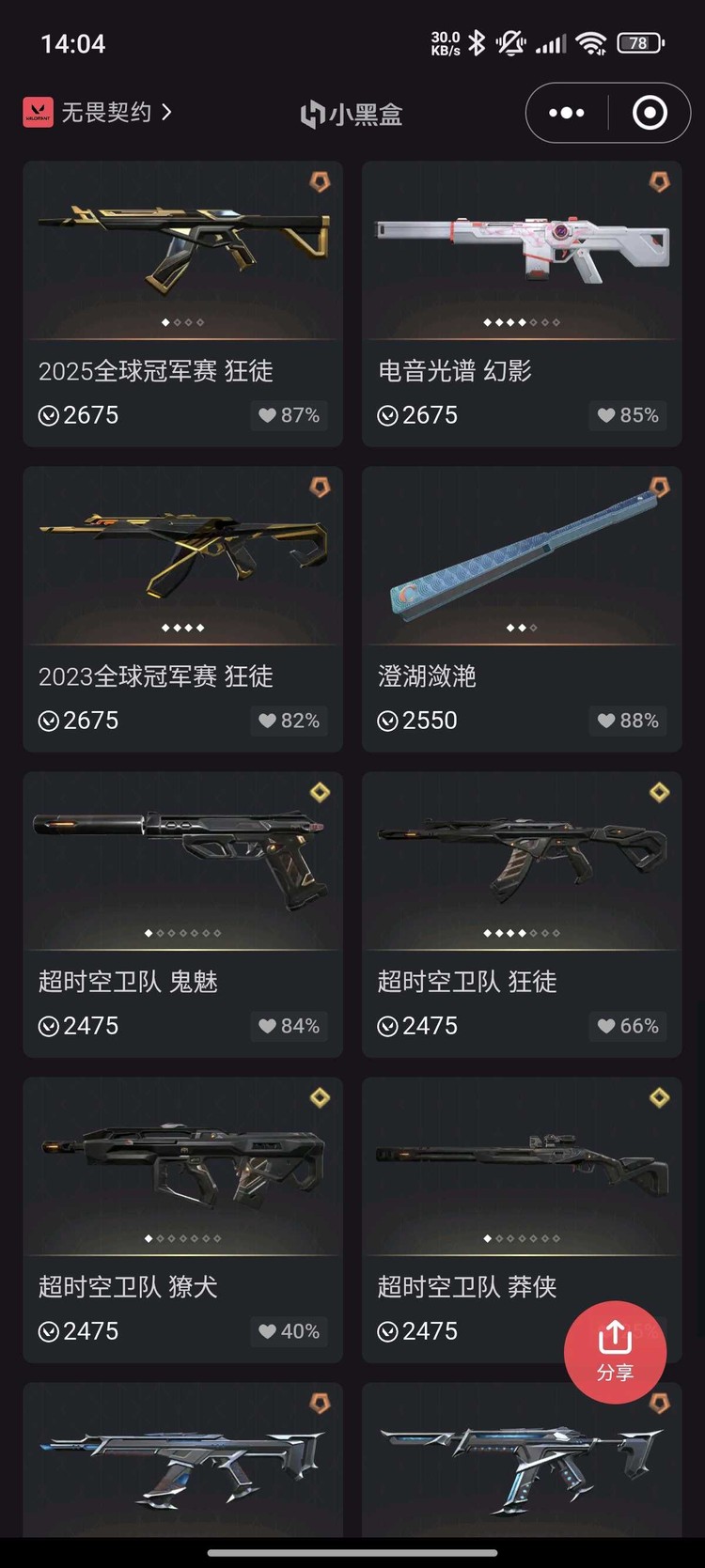This screenshot has width=705, height=1568.
Task: Click the currency icon on 超时空卫队 獠犬 card
Action: pyautogui.click(x=48, y=1331)
